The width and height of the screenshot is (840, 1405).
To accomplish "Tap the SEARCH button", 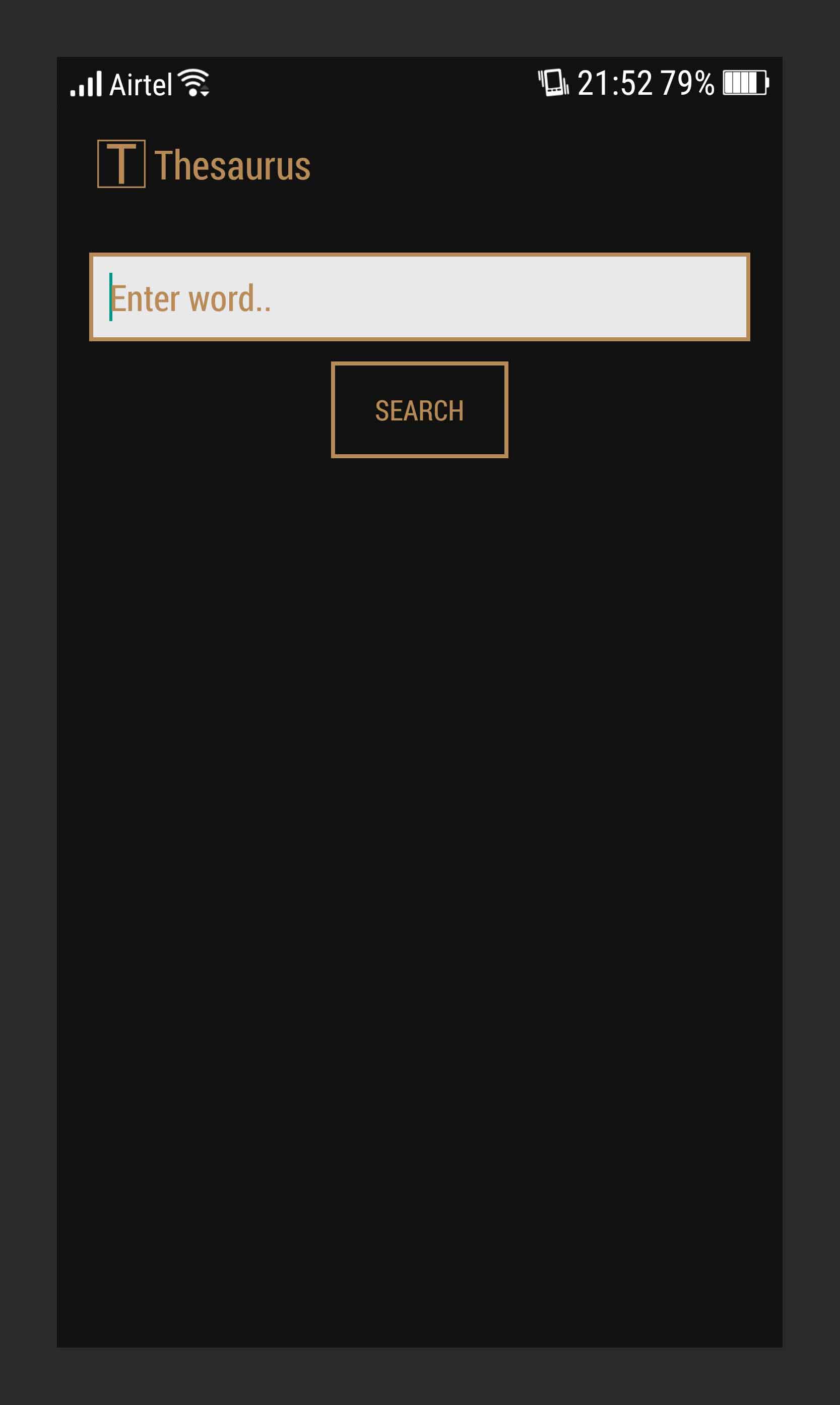I will (419, 410).
